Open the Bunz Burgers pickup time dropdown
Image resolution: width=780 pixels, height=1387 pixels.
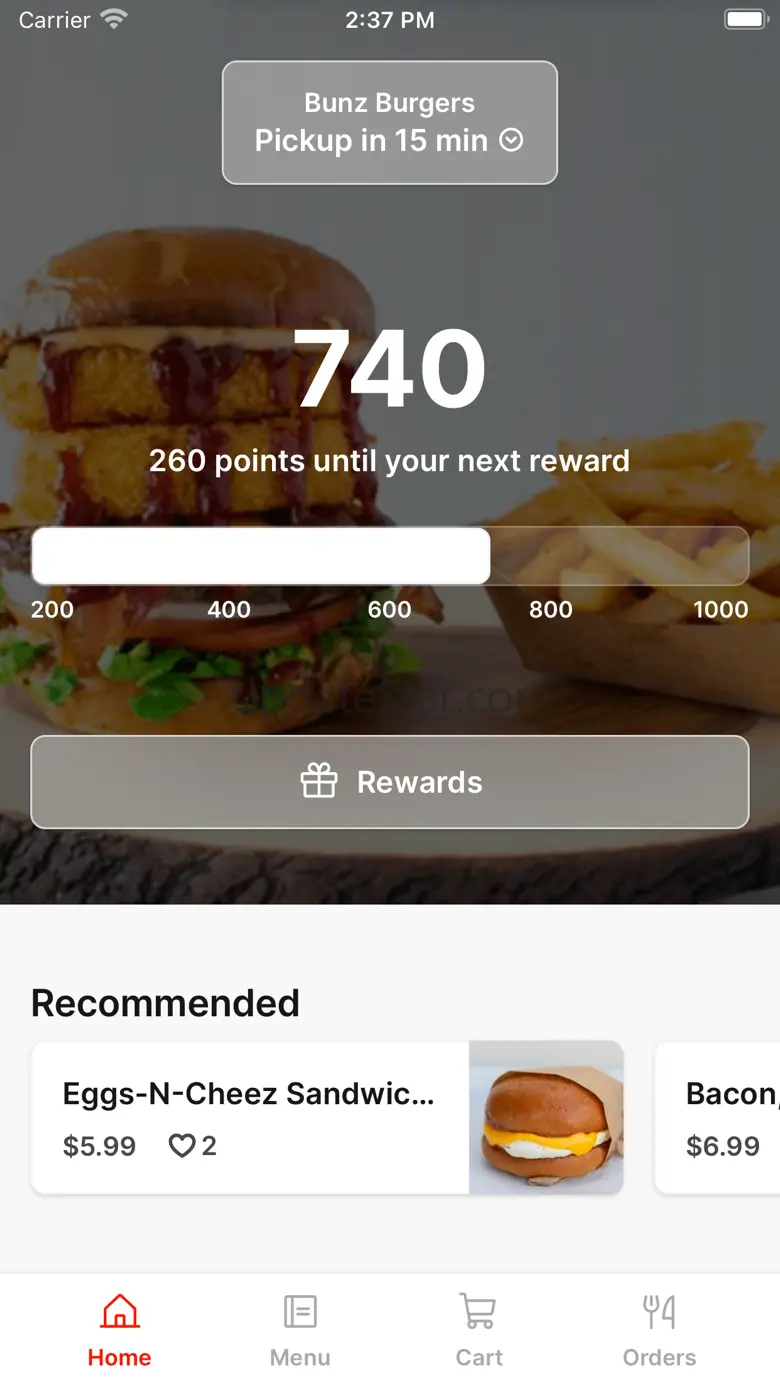click(389, 123)
